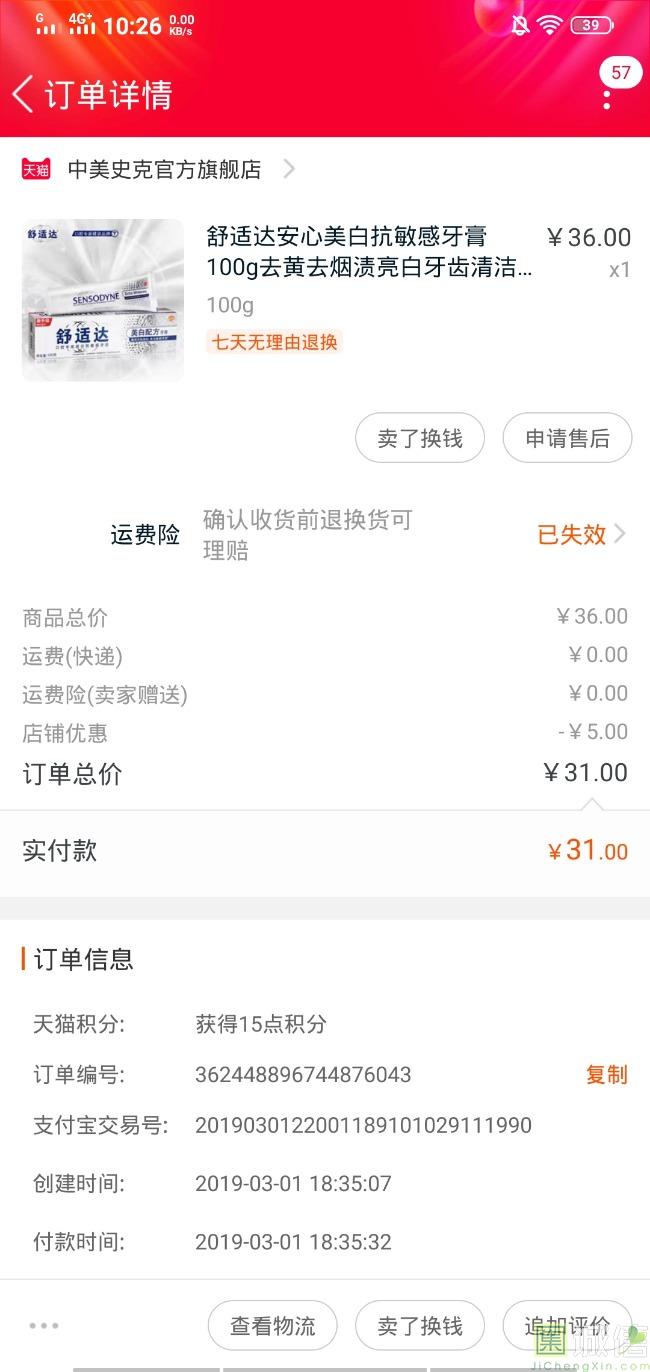Go back from order details
This screenshot has width=650, height=1372.
(x=24, y=94)
